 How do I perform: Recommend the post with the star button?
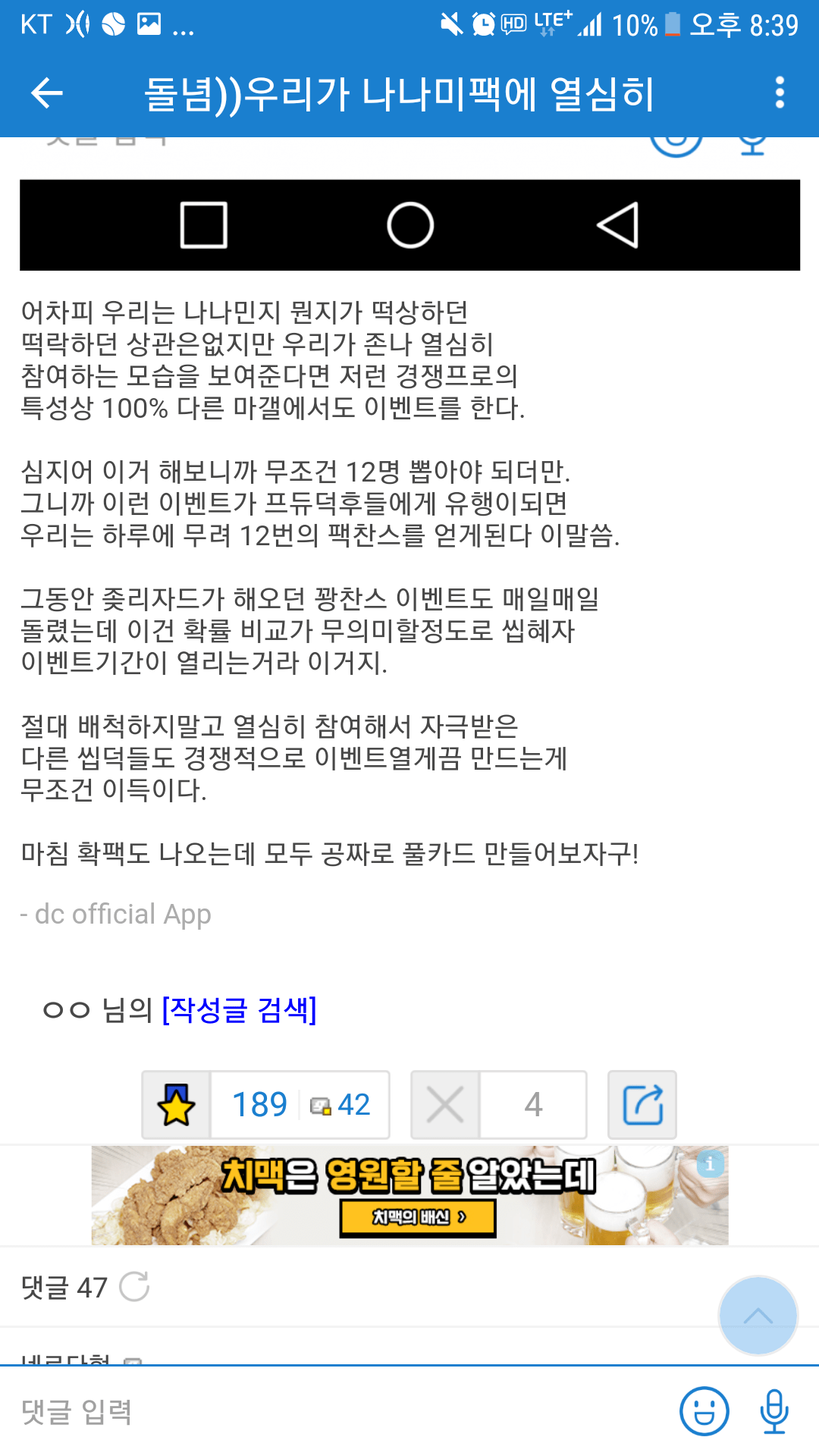(177, 1105)
